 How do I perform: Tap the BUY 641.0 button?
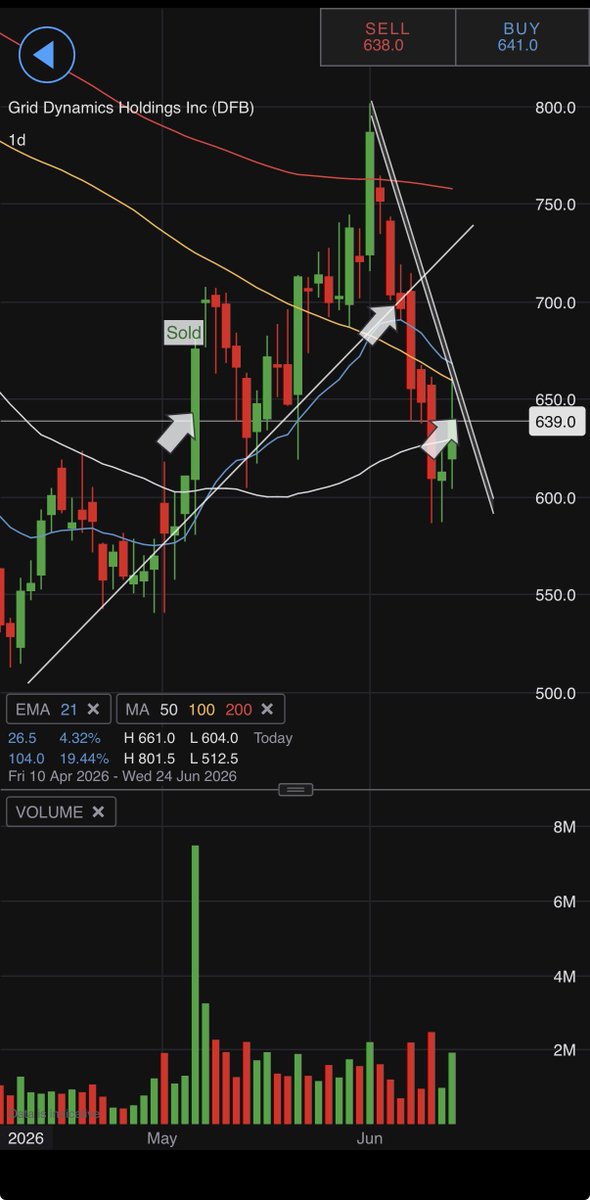[521, 37]
